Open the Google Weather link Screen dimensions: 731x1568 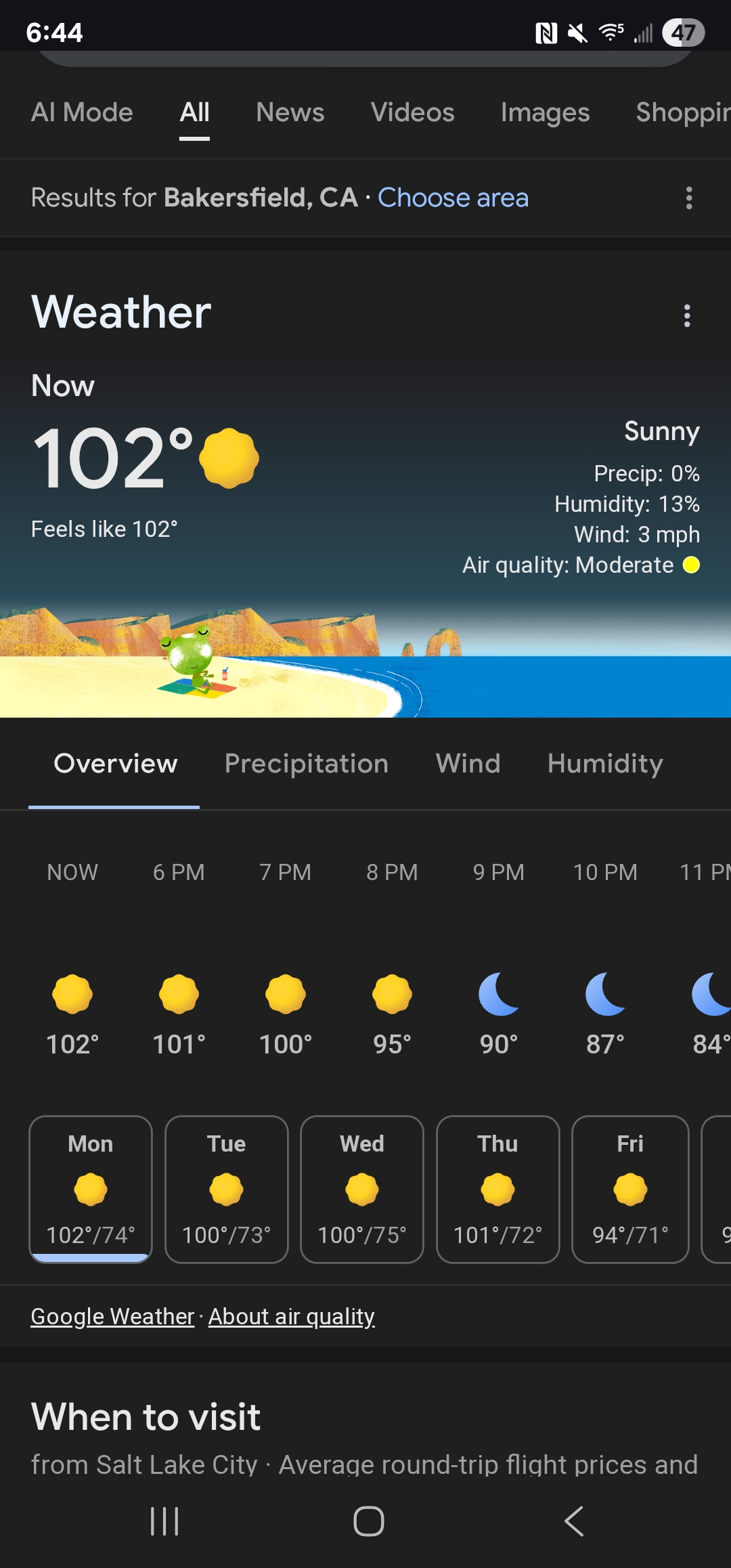112,1316
